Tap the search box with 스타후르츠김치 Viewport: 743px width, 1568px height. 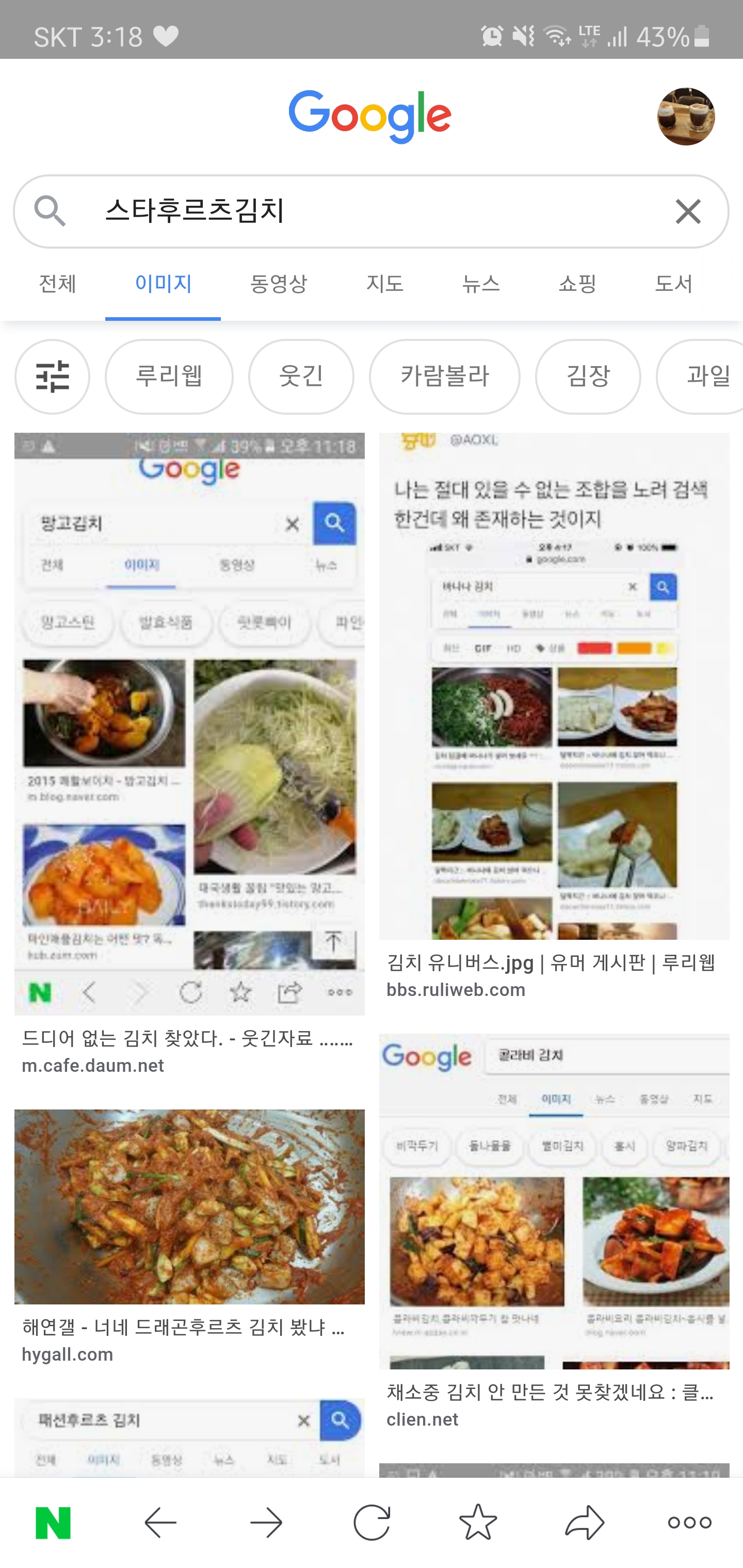(x=365, y=211)
